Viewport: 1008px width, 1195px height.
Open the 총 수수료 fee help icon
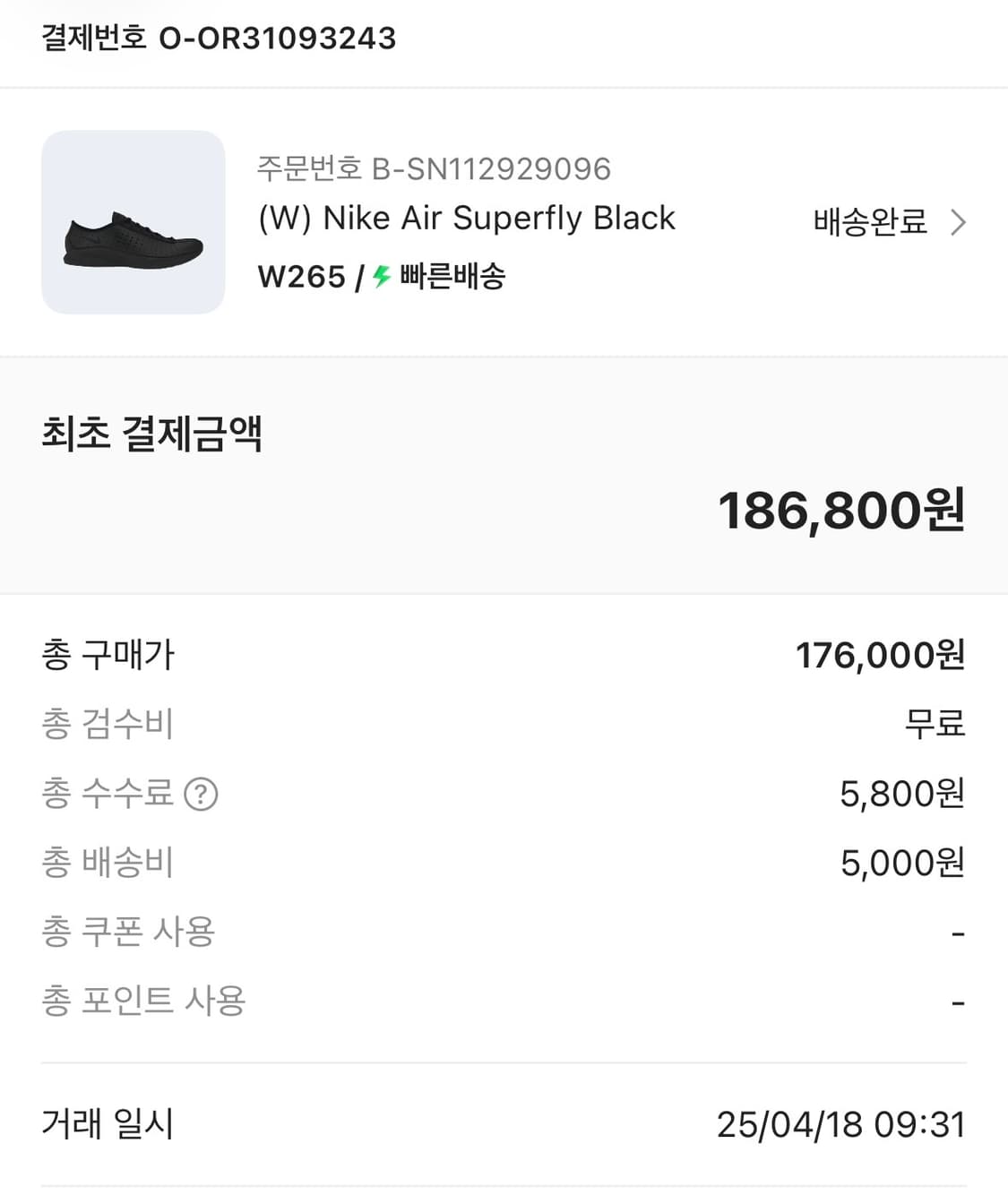[x=202, y=794]
